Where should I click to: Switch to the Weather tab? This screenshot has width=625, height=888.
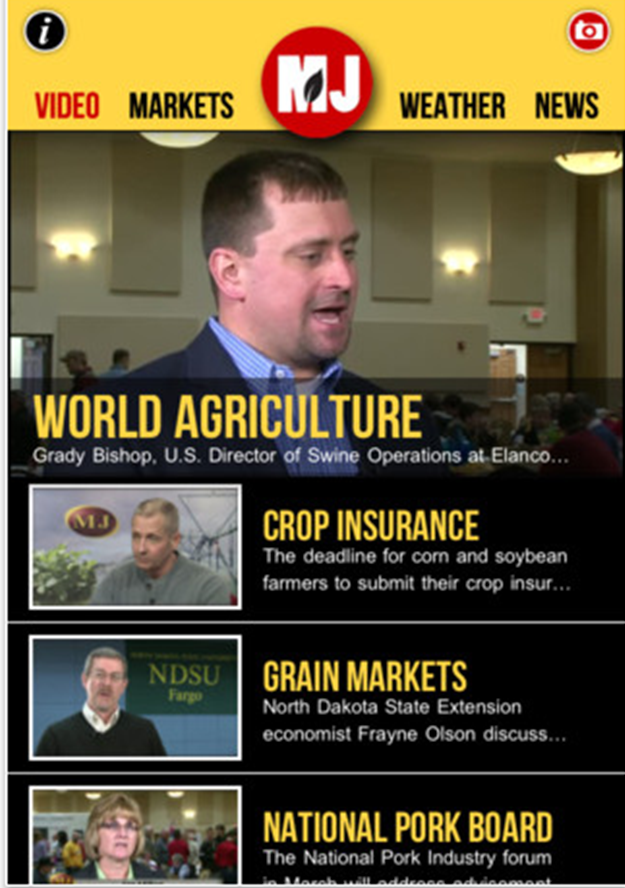coord(452,105)
